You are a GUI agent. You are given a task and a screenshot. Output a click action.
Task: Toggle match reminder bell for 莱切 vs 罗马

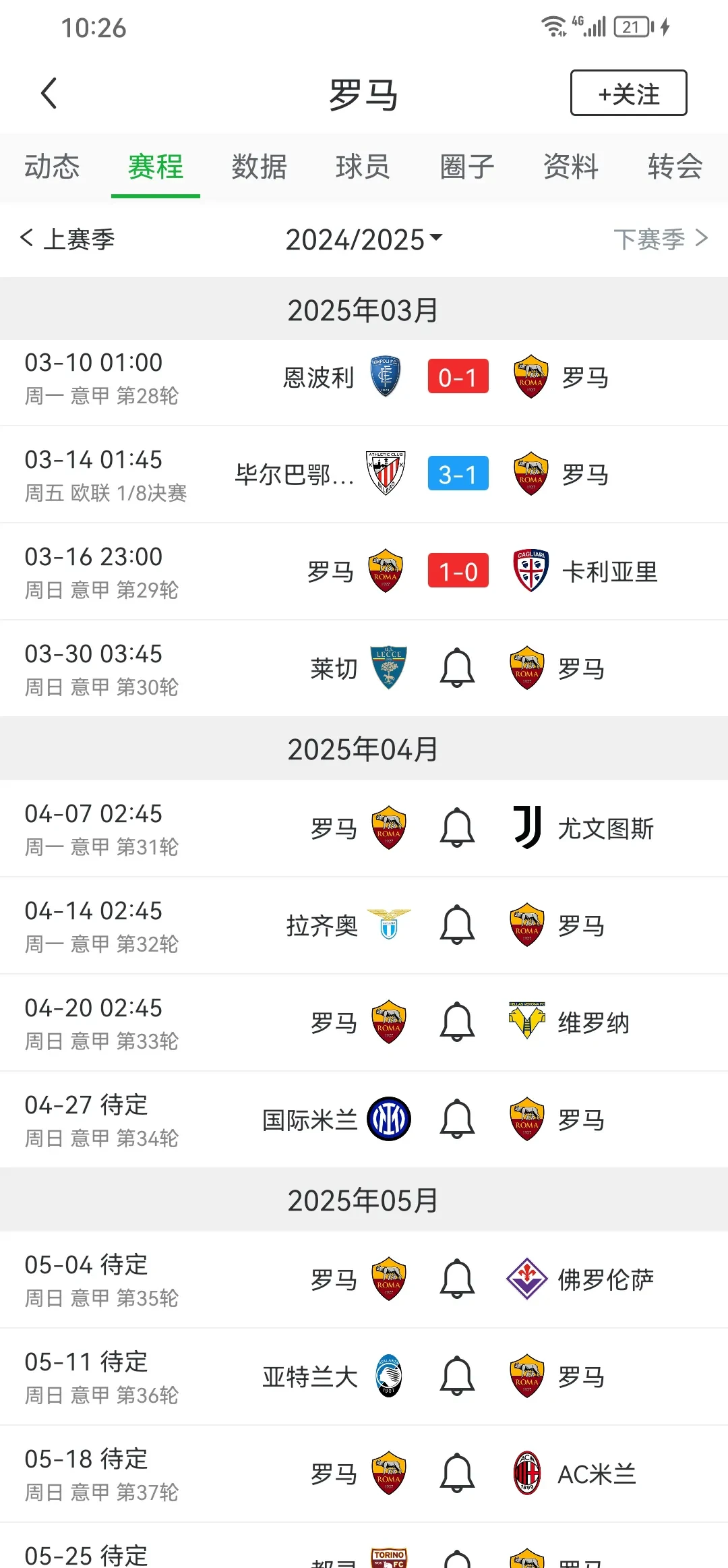(x=458, y=666)
